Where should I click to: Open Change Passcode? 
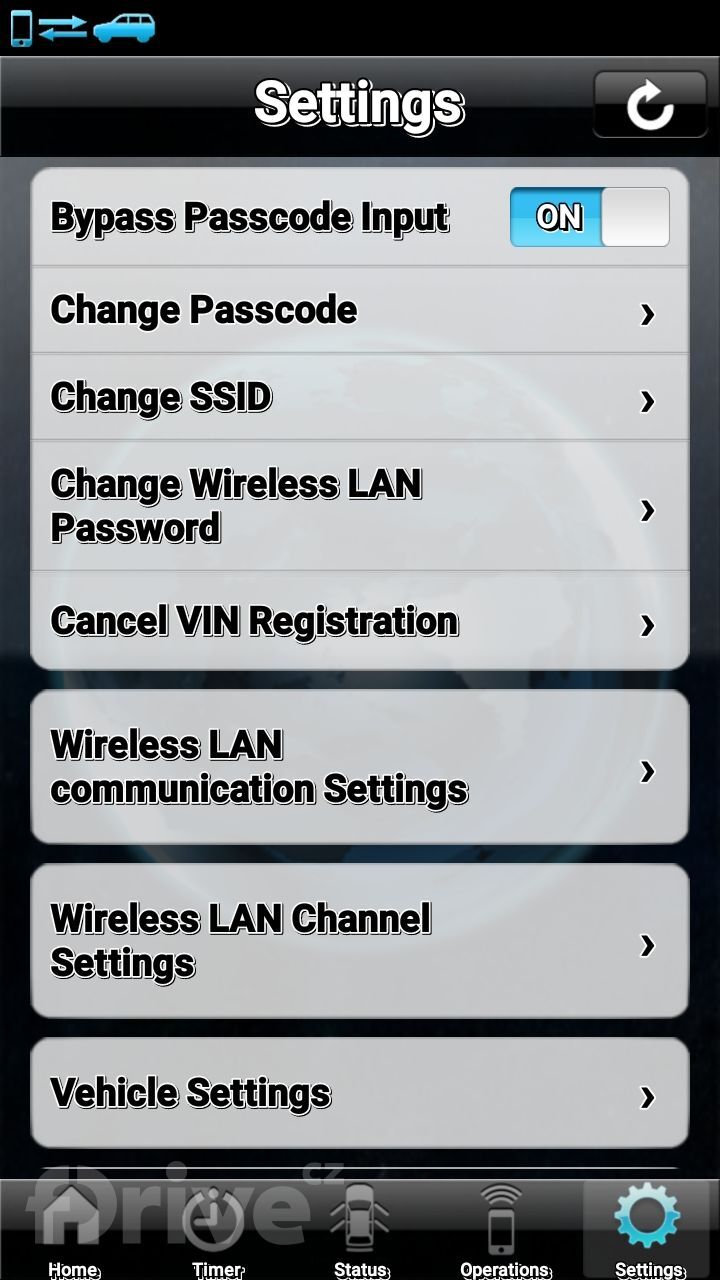[360, 310]
